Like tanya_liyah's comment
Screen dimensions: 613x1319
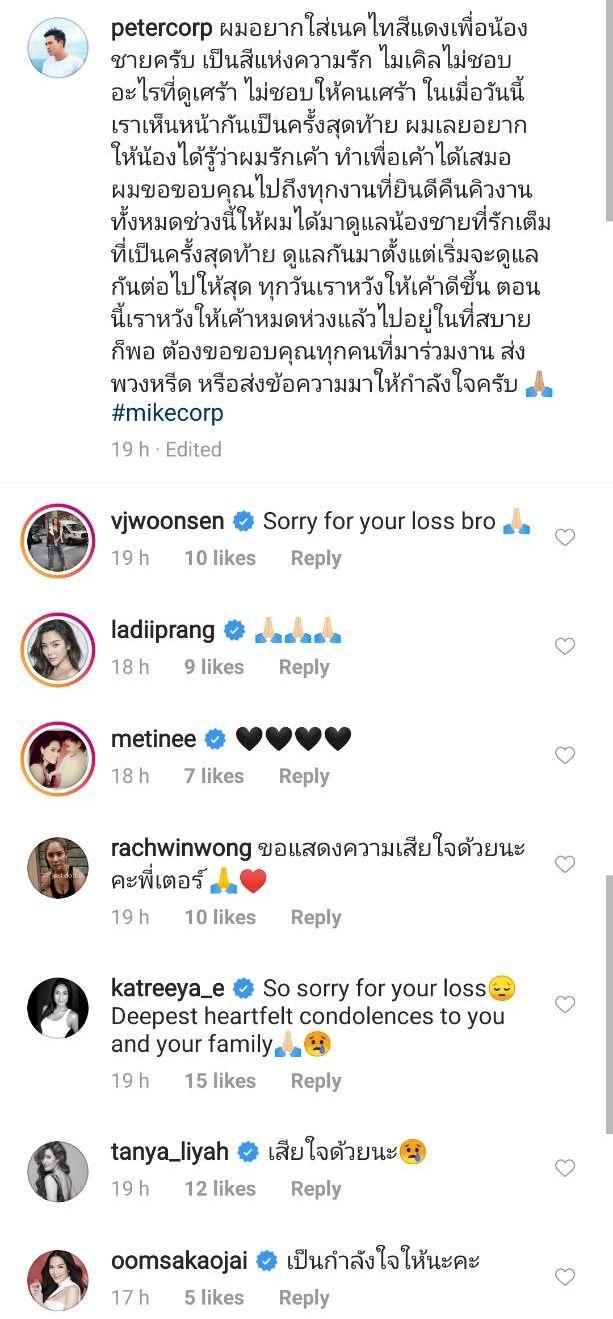click(565, 1168)
